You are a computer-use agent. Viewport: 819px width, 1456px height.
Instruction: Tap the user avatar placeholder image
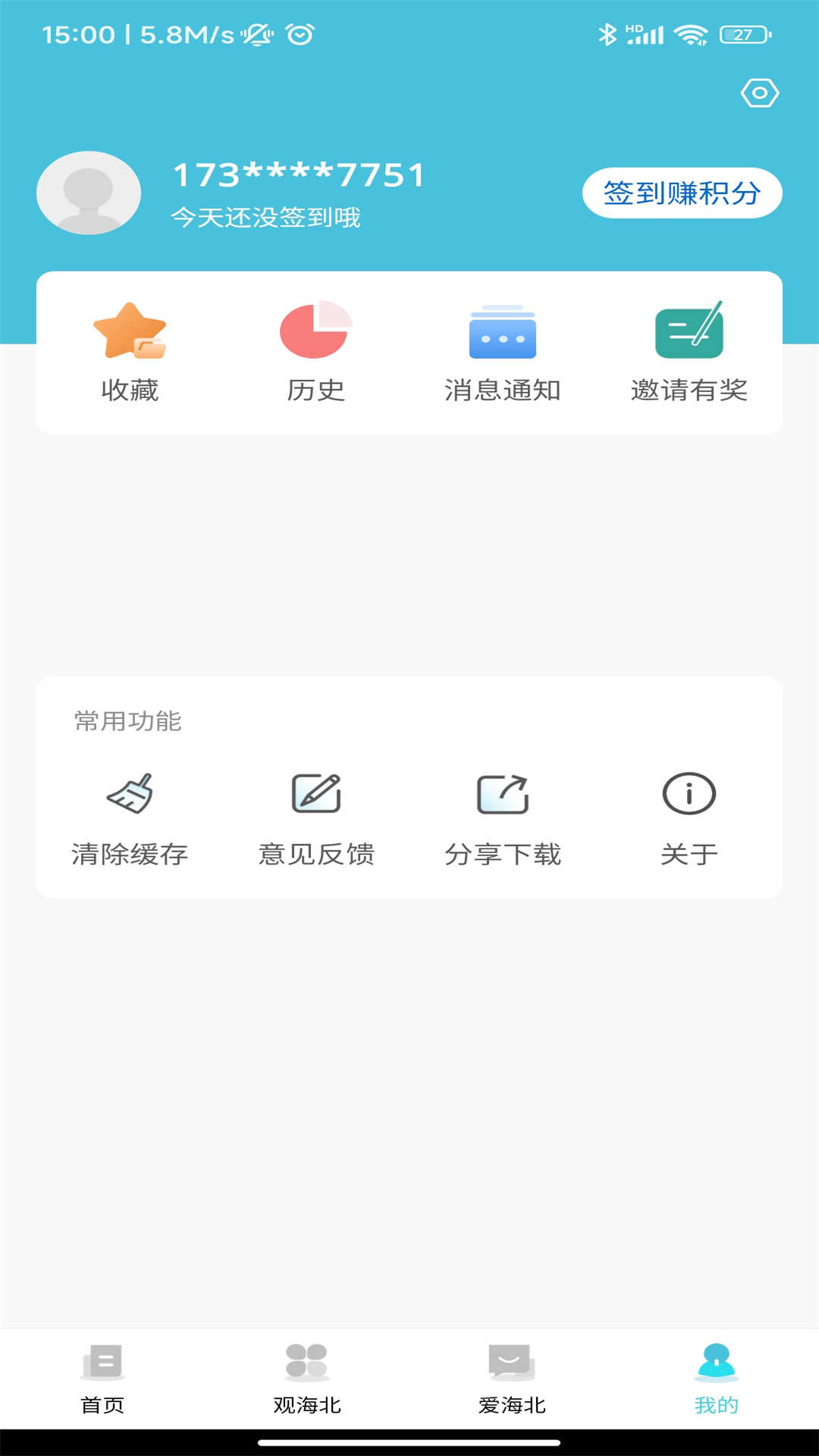click(88, 193)
